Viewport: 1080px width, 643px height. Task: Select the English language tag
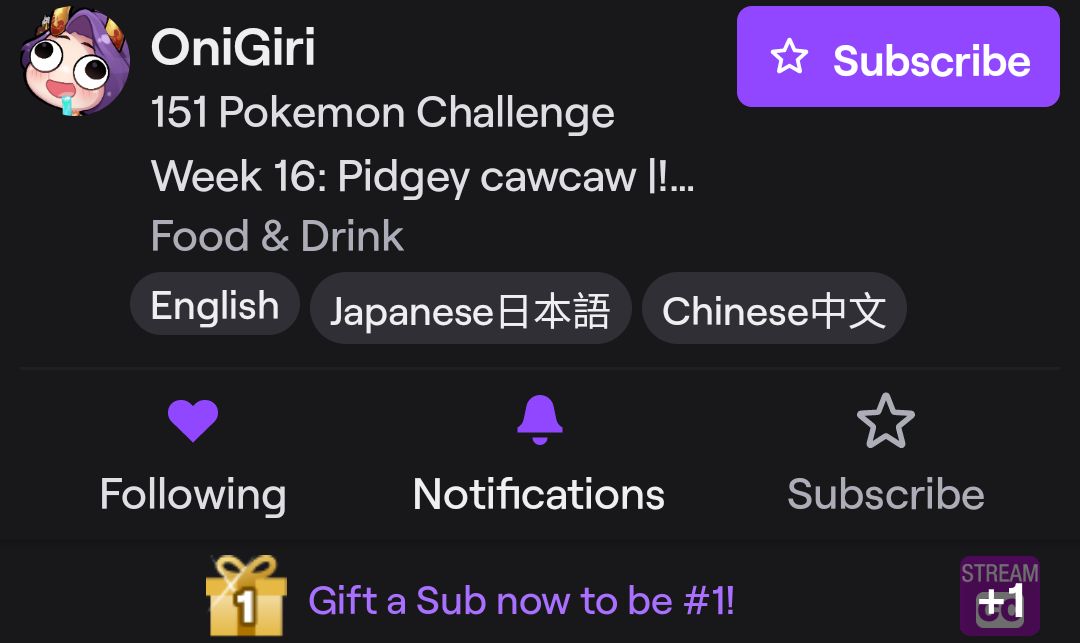pyautogui.click(x=214, y=306)
